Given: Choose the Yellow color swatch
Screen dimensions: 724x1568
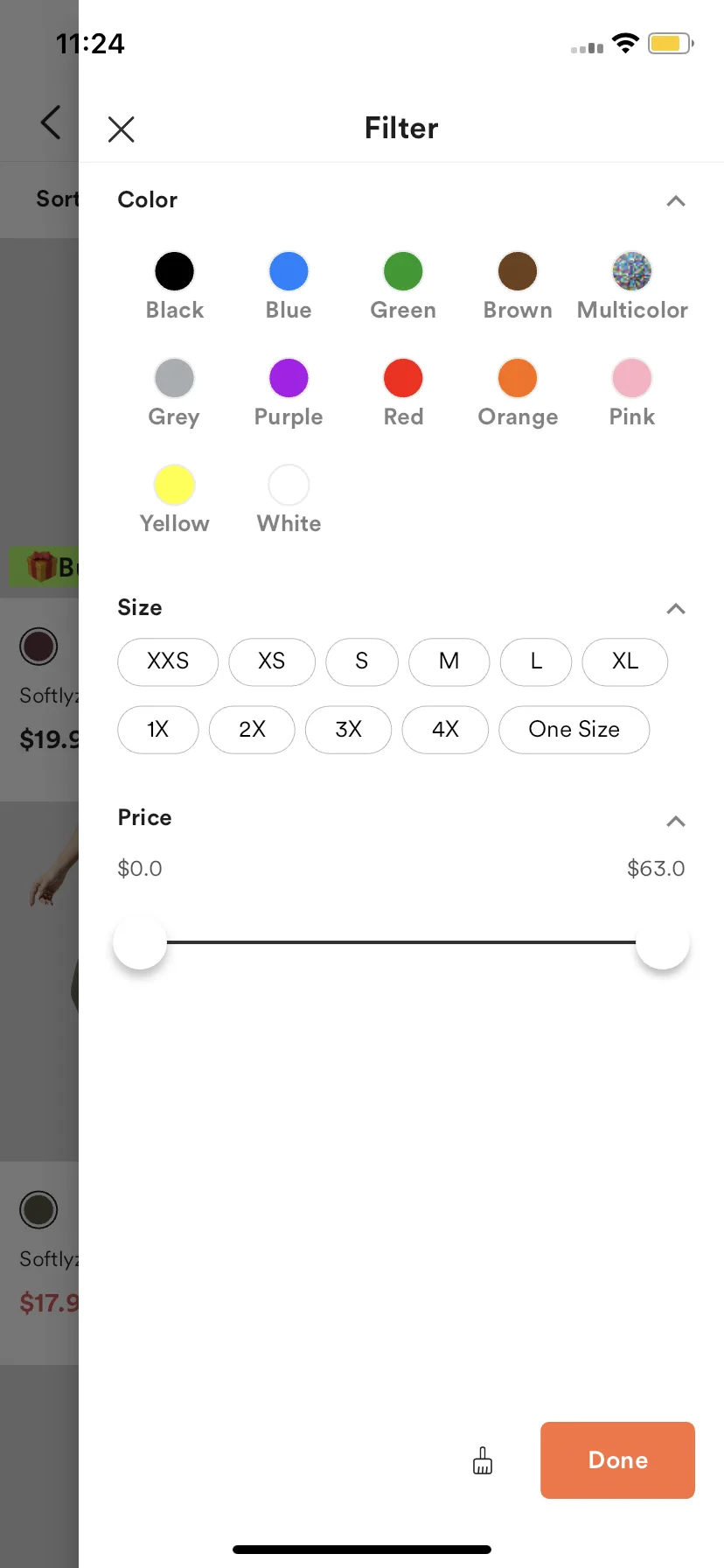Looking at the screenshot, I should coord(174,485).
